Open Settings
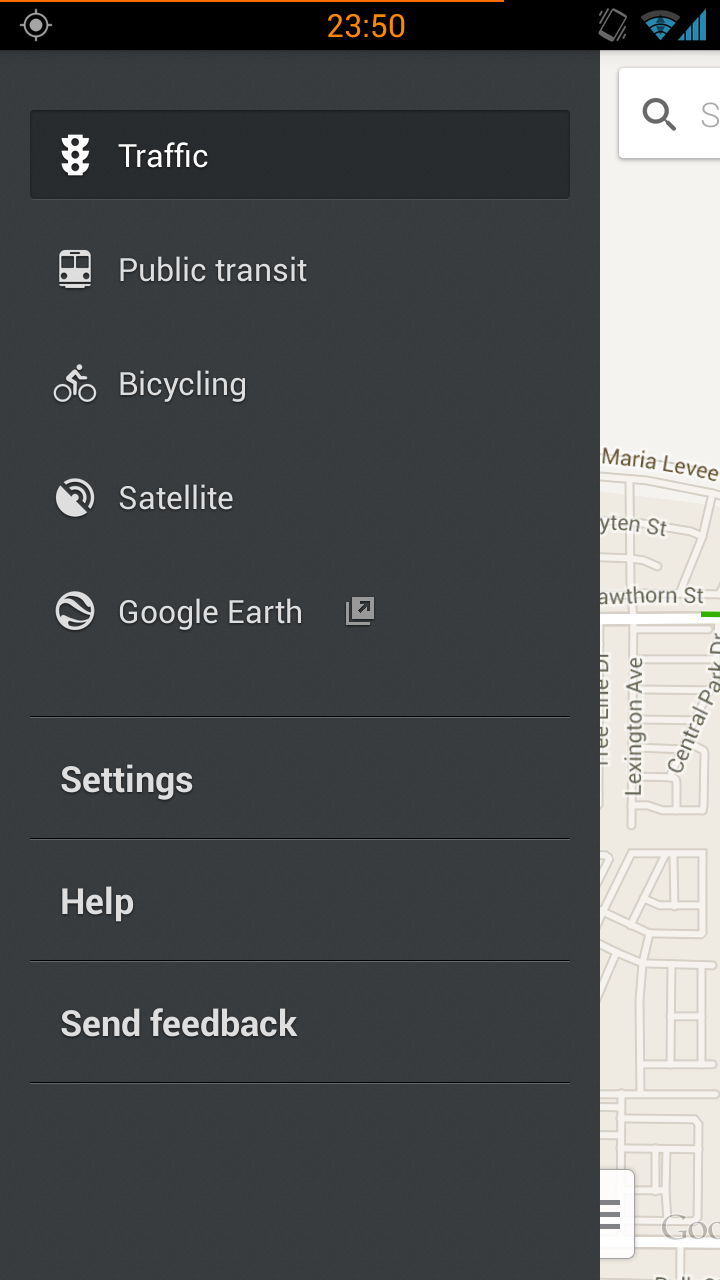The height and width of the screenshot is (1280, 720). [299, 779]
